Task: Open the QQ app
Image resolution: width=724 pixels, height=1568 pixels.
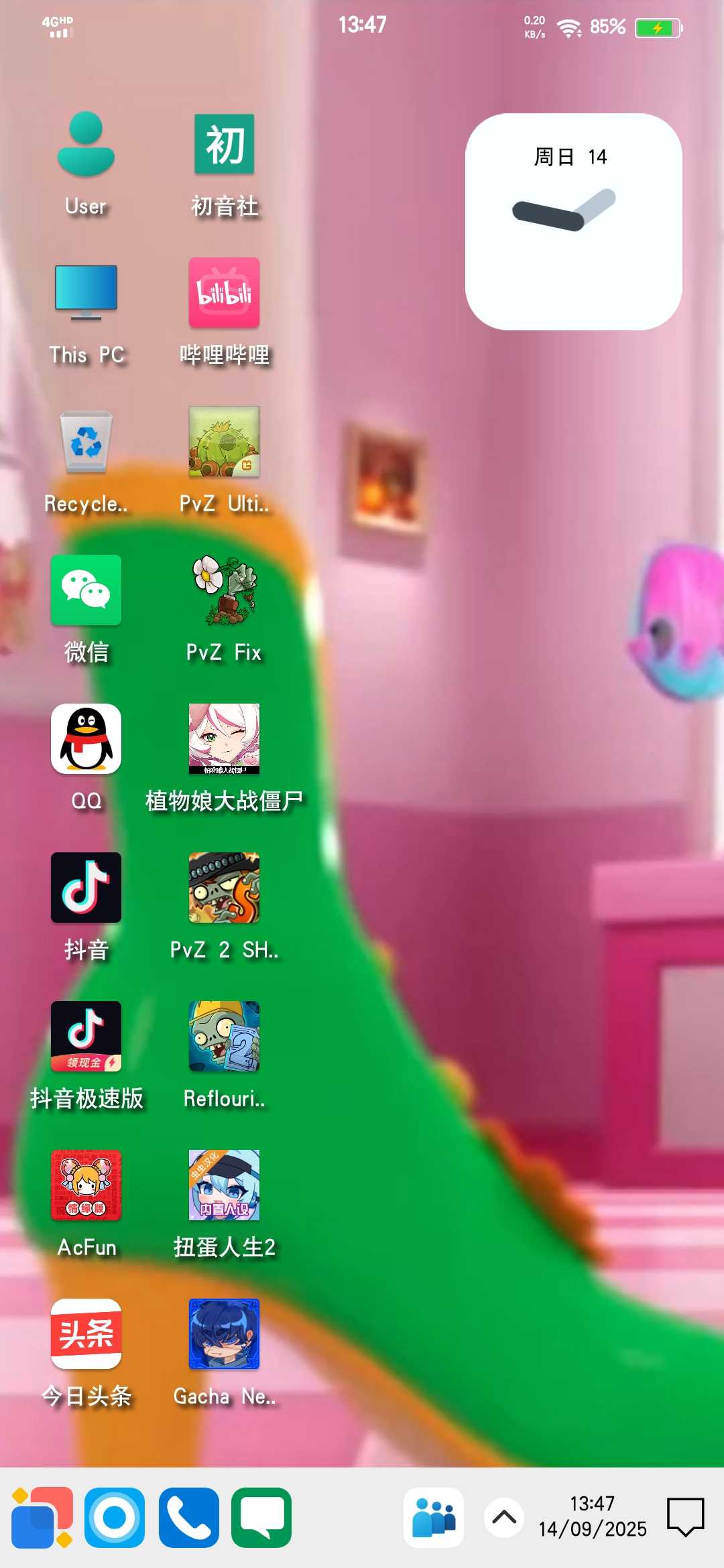Action: 86,739
